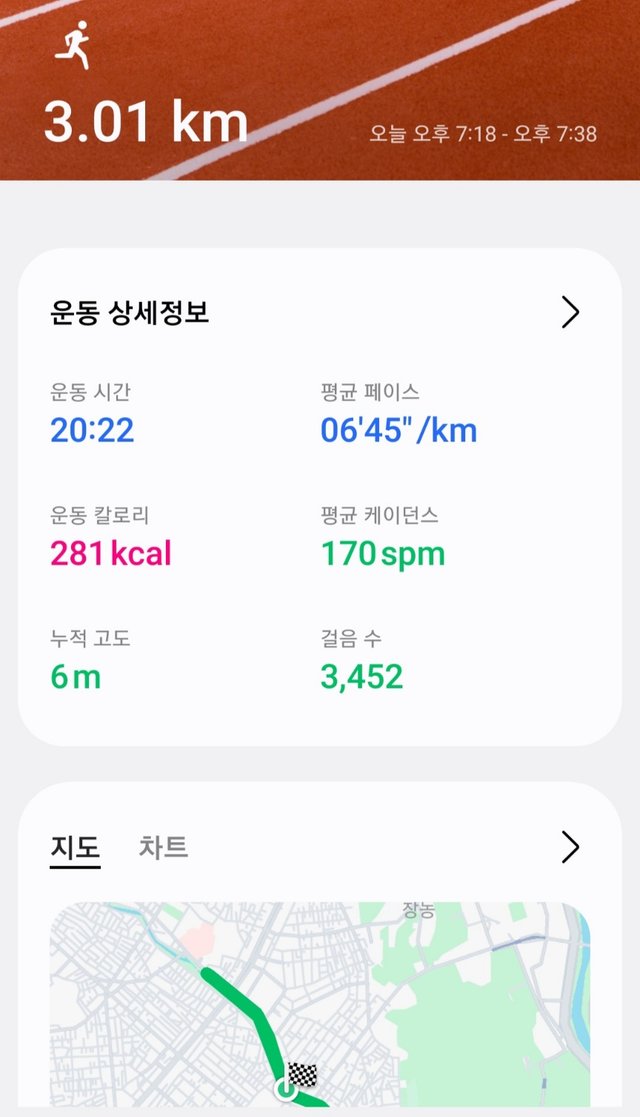Expand the map card with its arrow

point(570,847)
